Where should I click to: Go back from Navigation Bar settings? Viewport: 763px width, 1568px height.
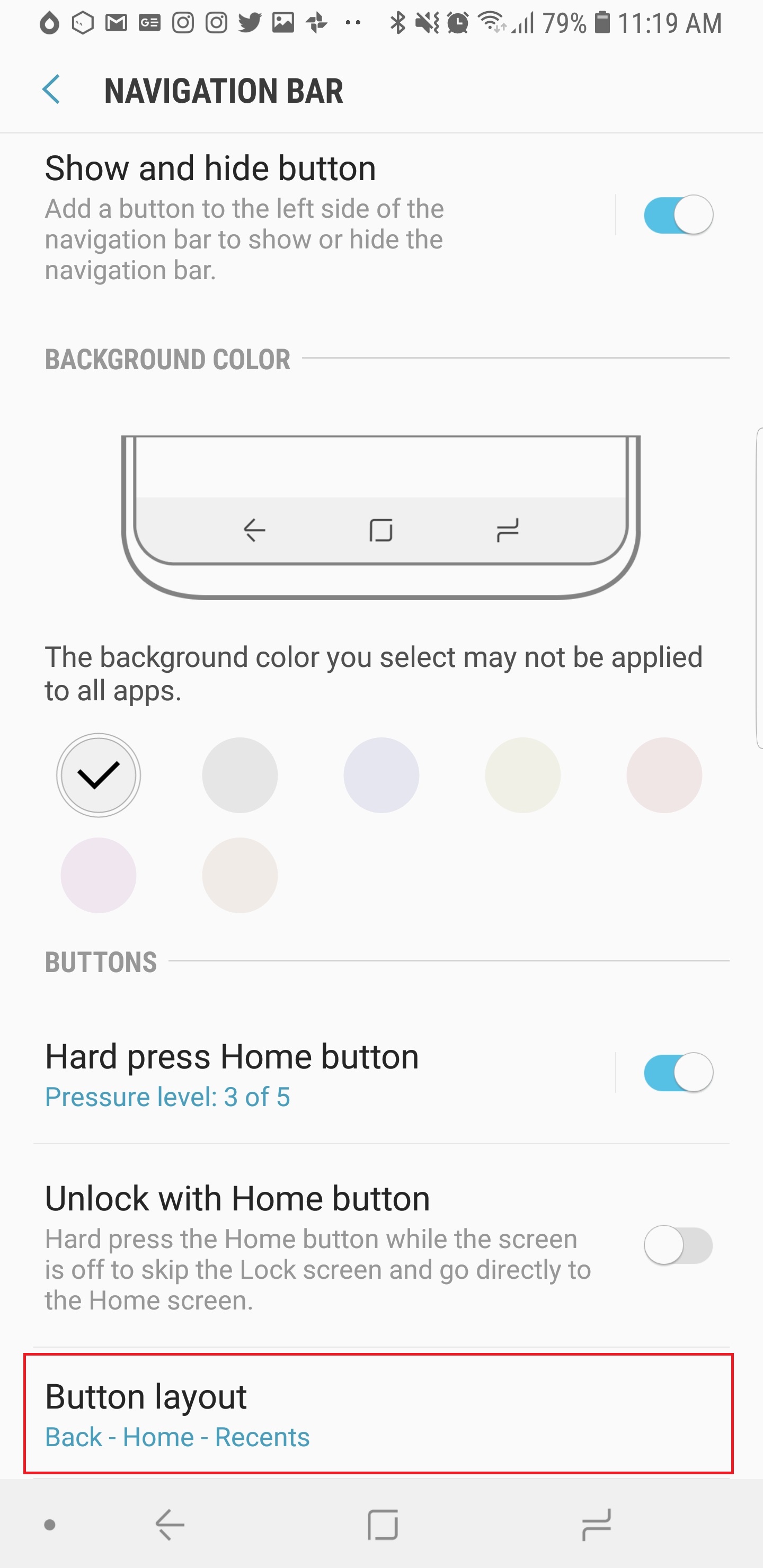pos(52,90)
